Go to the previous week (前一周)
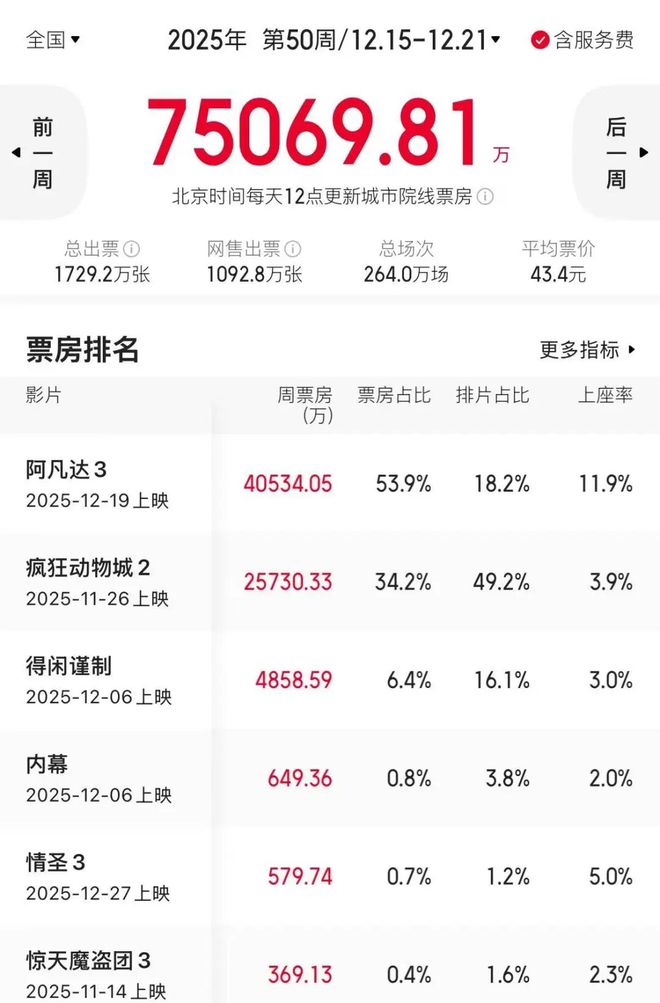660x1003 pixels. coord(40,153)
